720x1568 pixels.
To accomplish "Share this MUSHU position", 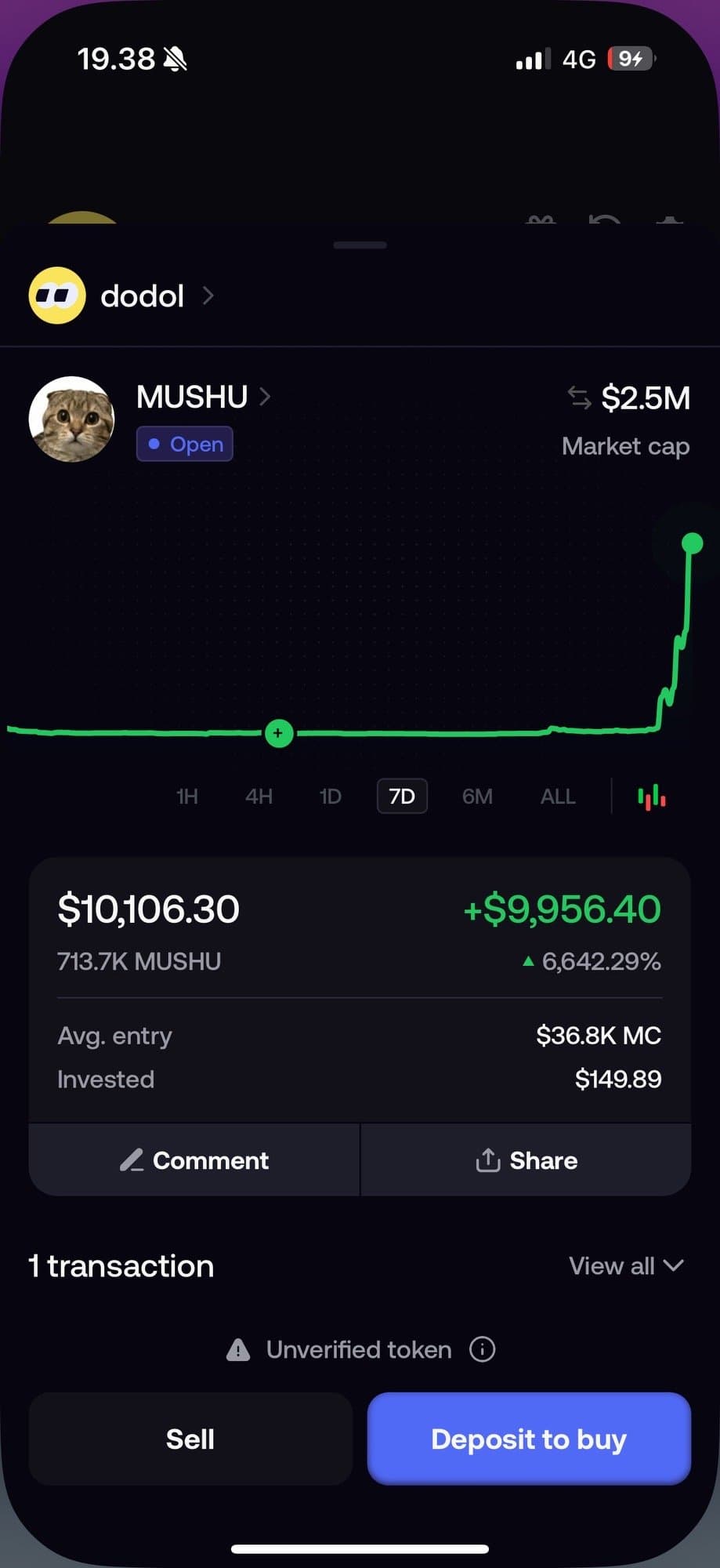I will (526, 1160).
